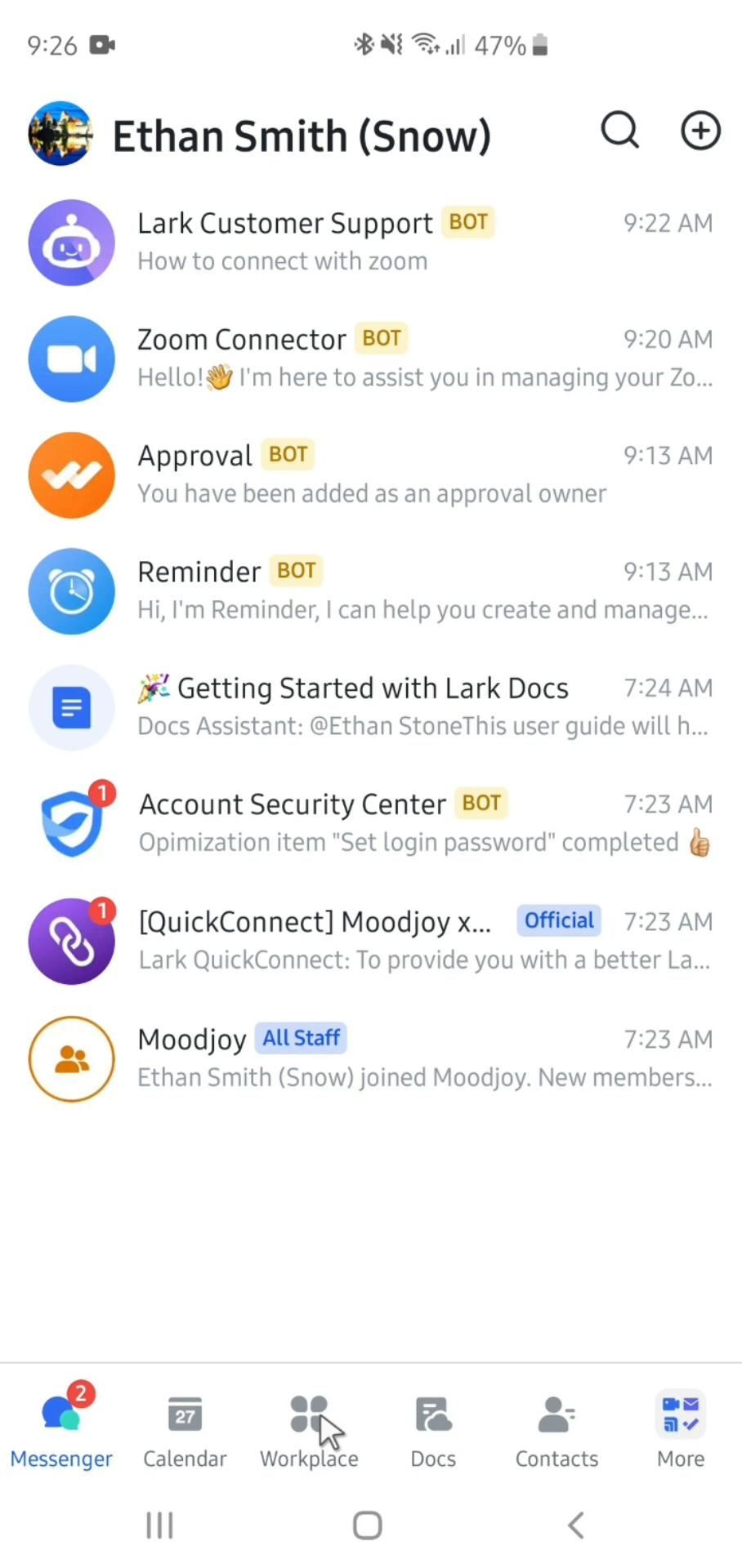Open the More tab
This screenshot has height=1568, width=742.
681,1431
